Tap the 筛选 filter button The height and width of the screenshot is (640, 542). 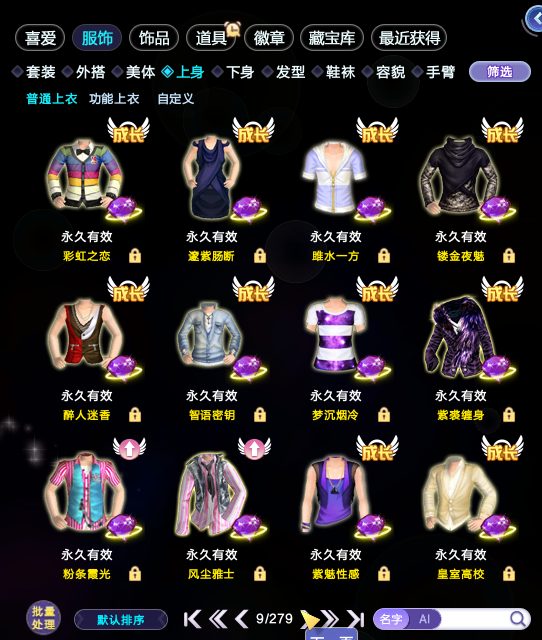click(x=500, y=72)
